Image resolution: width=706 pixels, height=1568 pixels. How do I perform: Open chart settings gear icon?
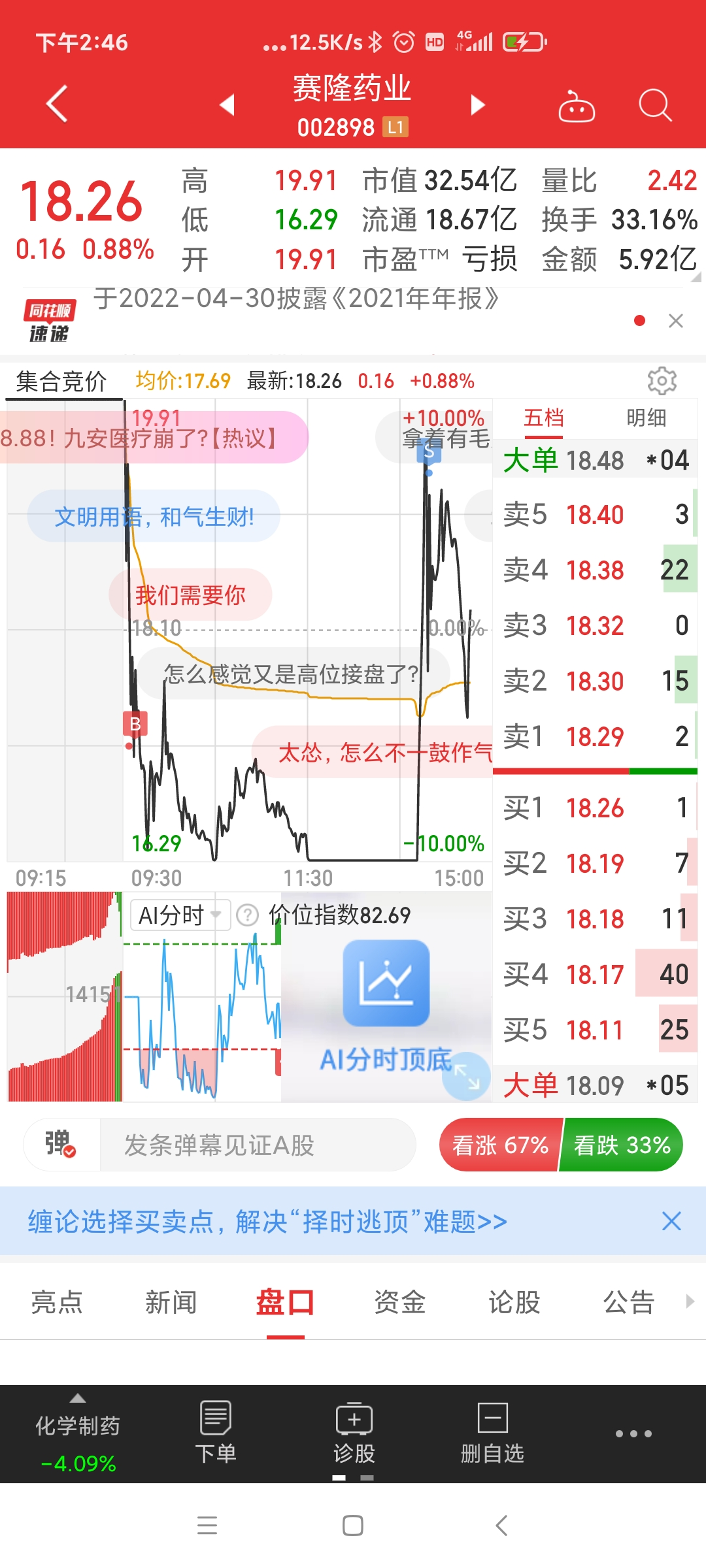pos(662,380)
